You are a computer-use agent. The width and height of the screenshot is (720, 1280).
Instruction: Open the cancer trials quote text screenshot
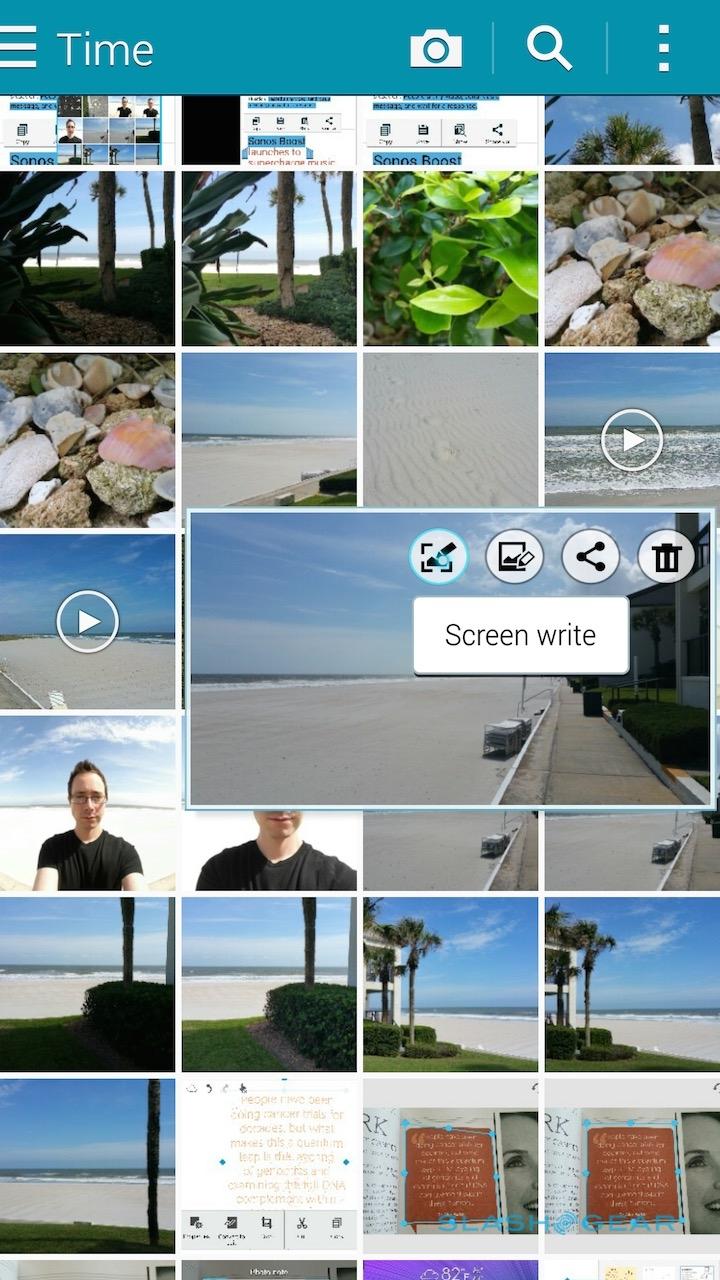click(269, 1163)
